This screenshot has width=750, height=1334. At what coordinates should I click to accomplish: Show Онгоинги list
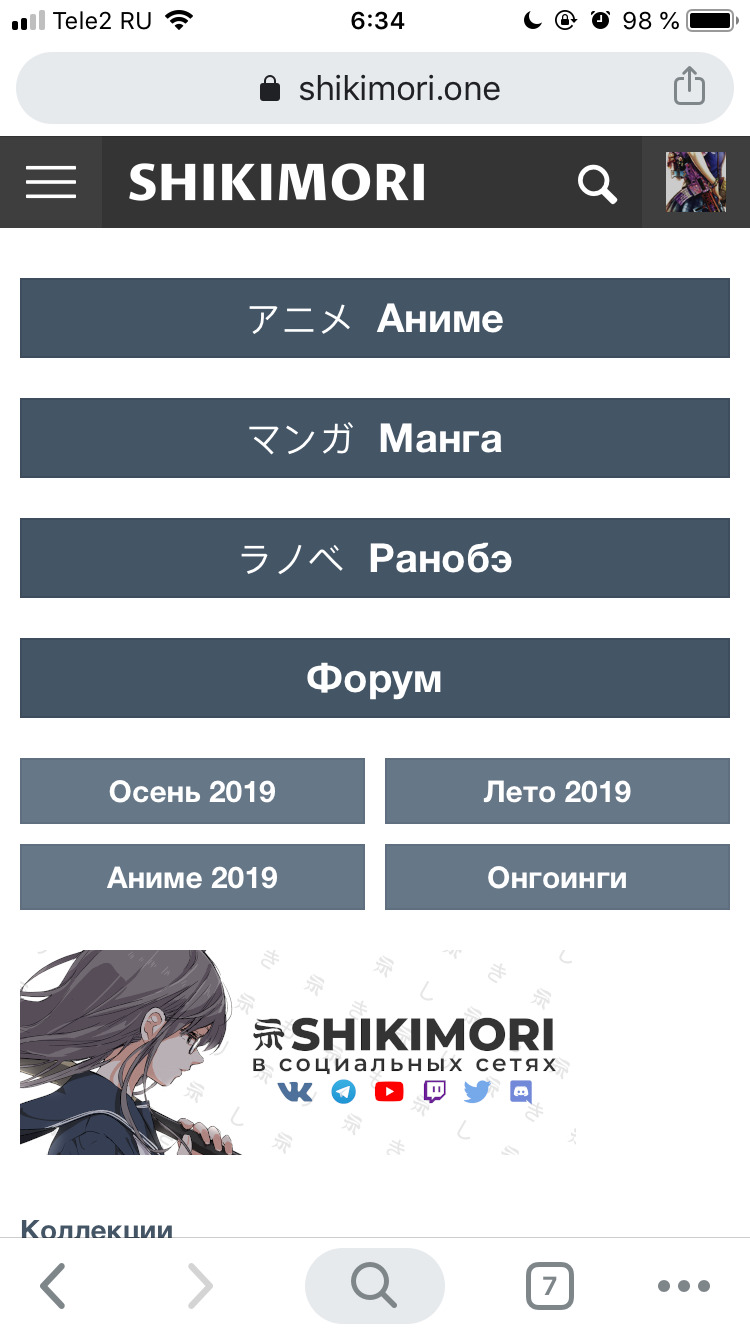point(557,877)
